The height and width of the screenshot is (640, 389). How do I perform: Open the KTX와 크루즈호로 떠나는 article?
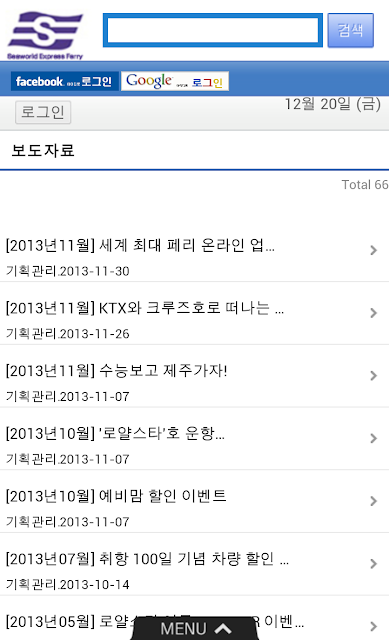coord(194,319)
